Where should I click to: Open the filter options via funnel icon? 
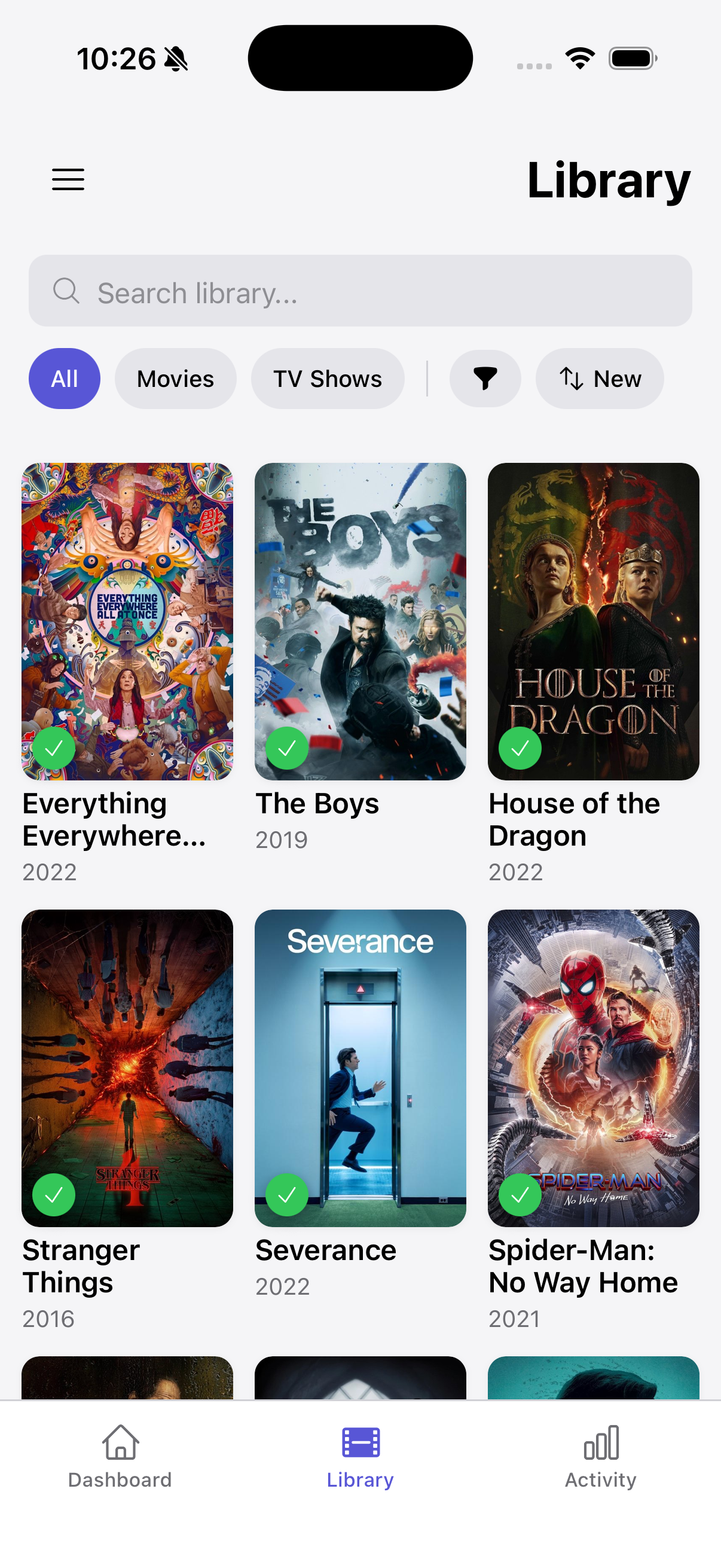click(x=485, y=378)
